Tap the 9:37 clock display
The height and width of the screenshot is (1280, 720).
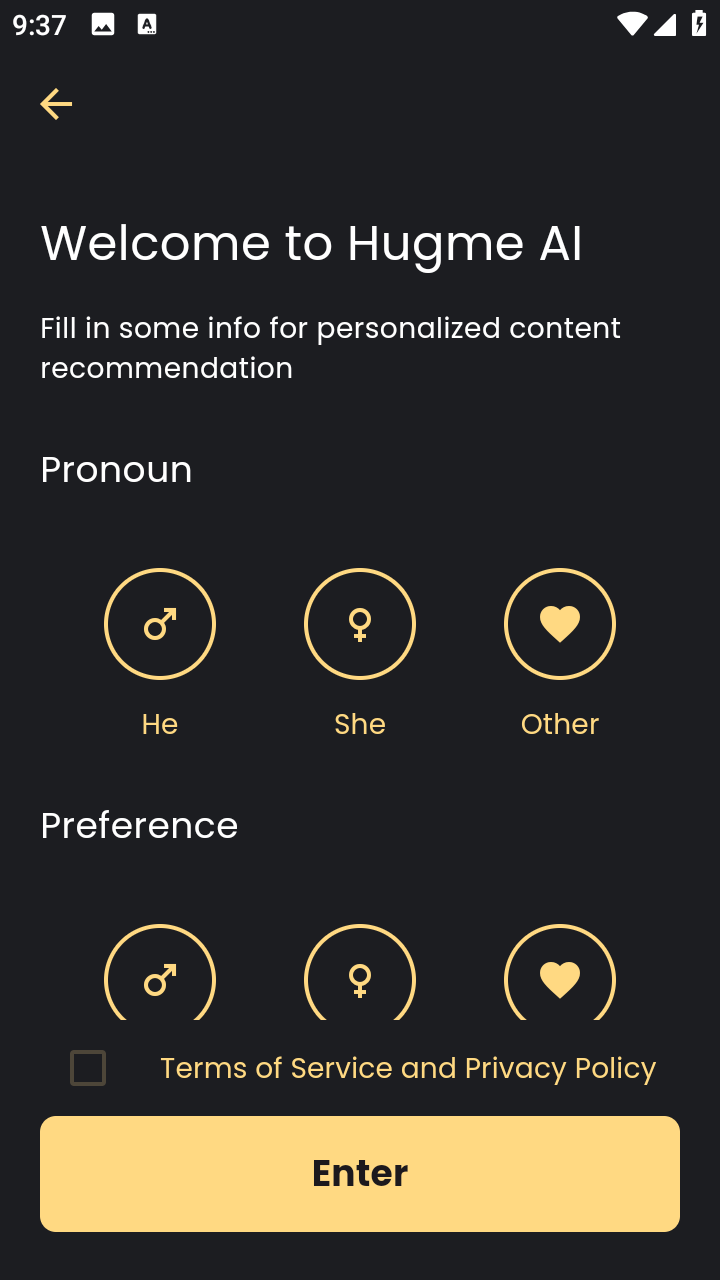37,25
